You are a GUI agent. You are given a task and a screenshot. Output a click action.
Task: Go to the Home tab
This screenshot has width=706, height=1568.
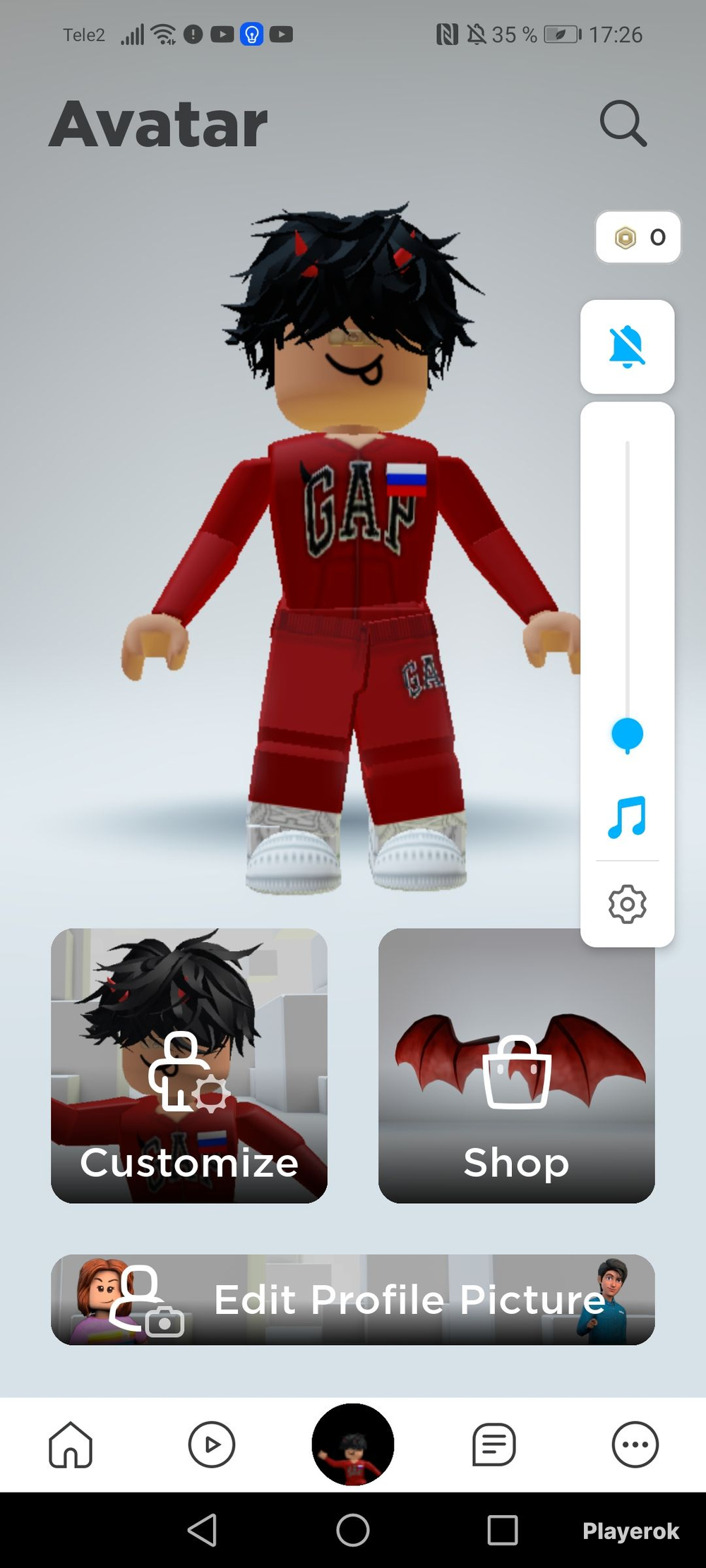(x=71, y=1445)
